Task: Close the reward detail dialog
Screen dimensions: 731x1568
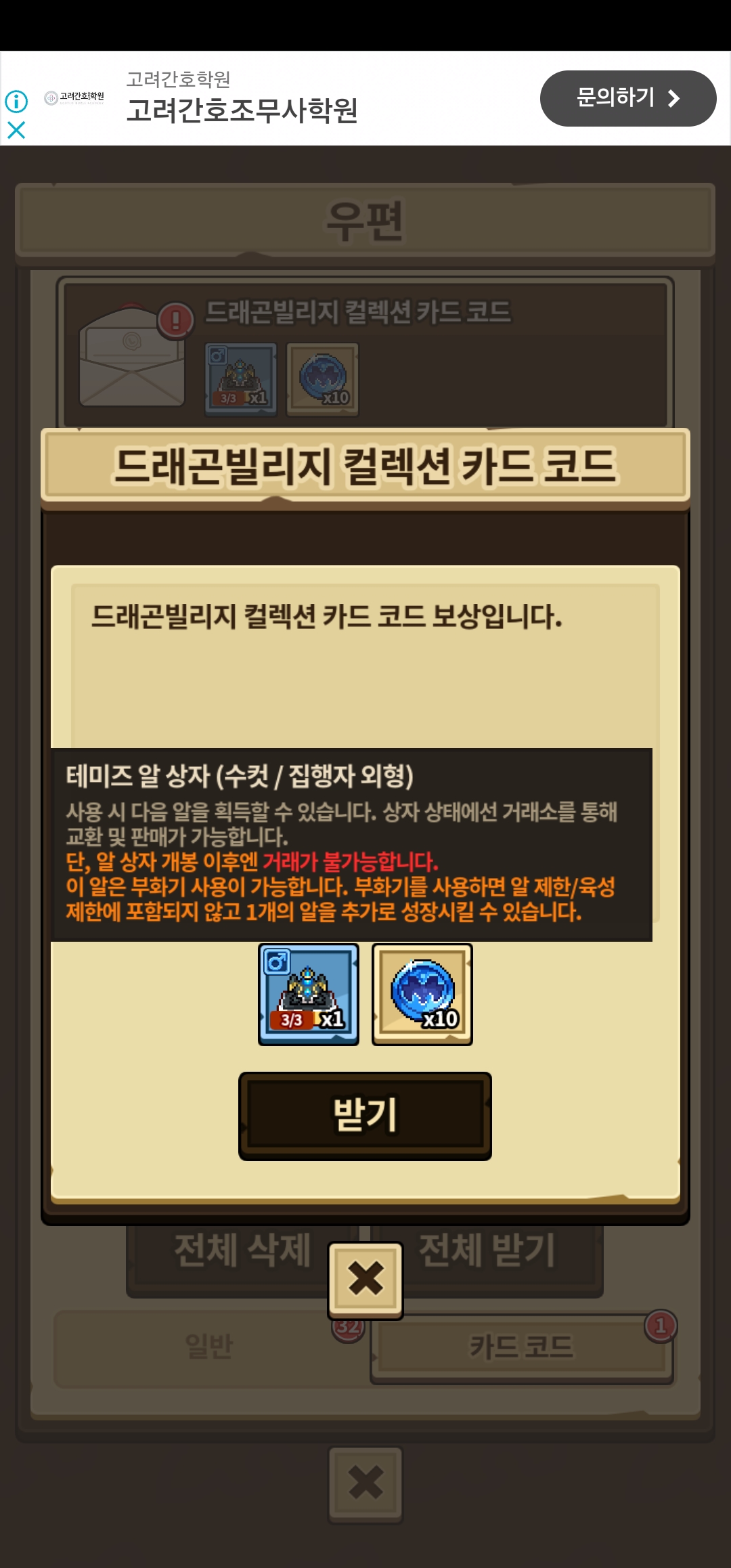Action: (x=365, y=1280)
